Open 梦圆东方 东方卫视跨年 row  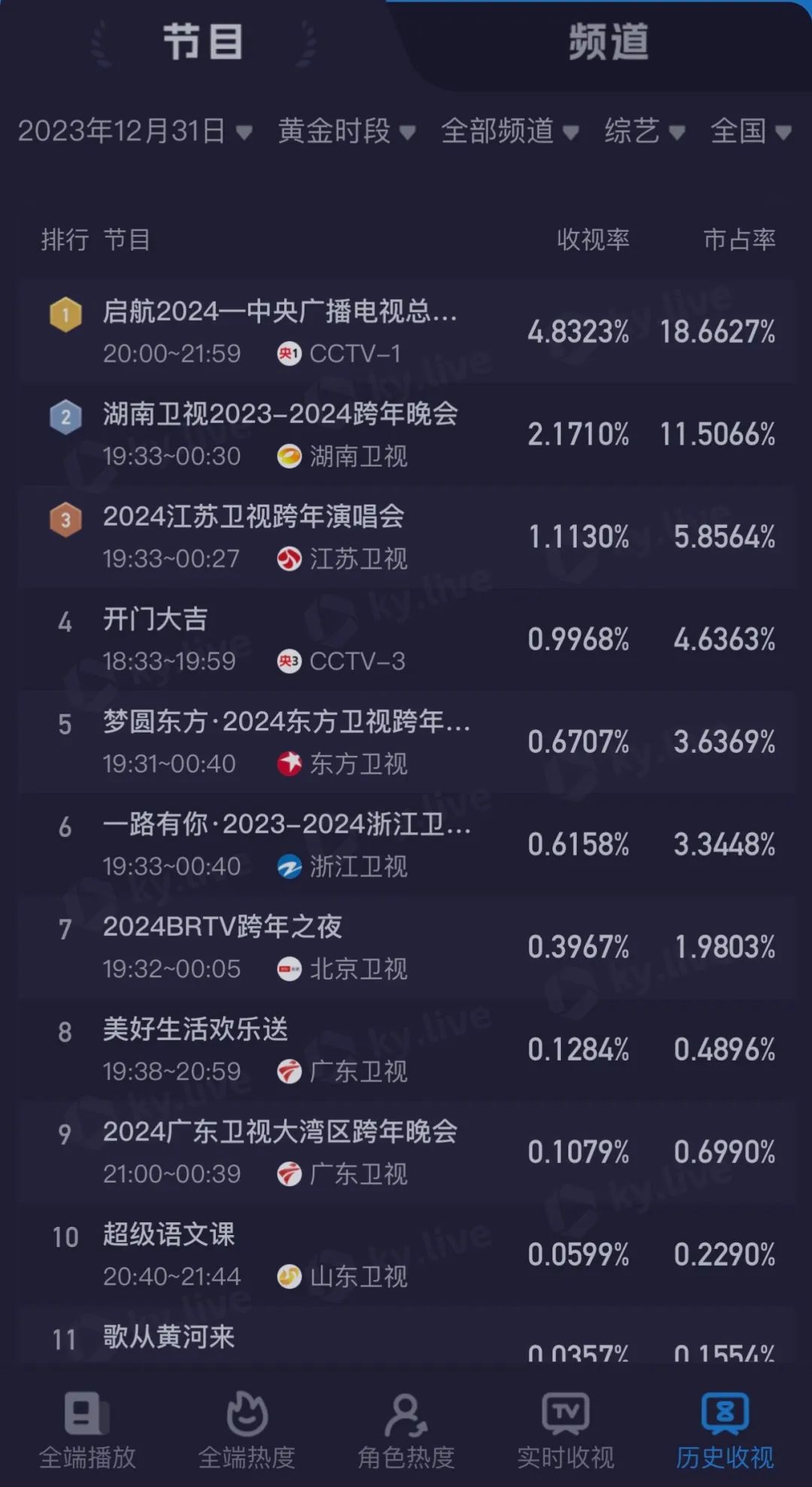pos(407,742)
